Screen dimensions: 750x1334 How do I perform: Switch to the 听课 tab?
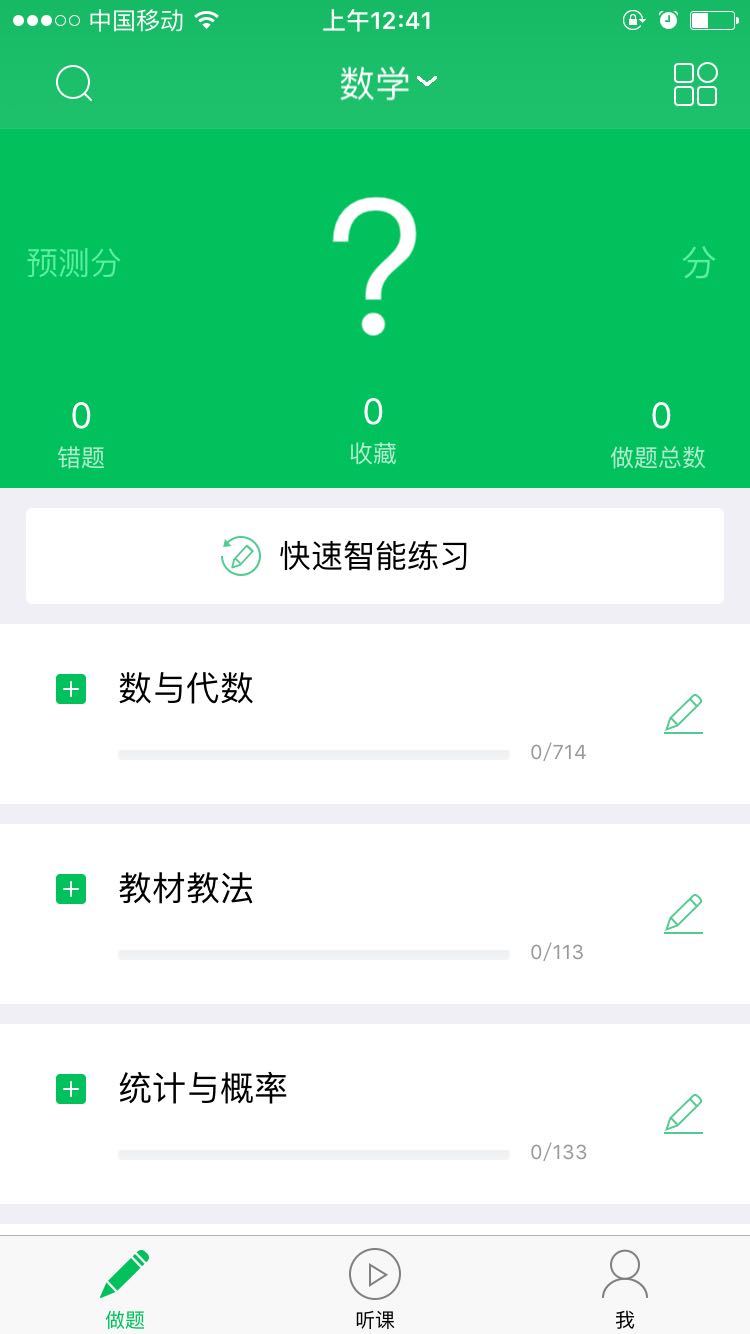click(x=375, y=1288)
